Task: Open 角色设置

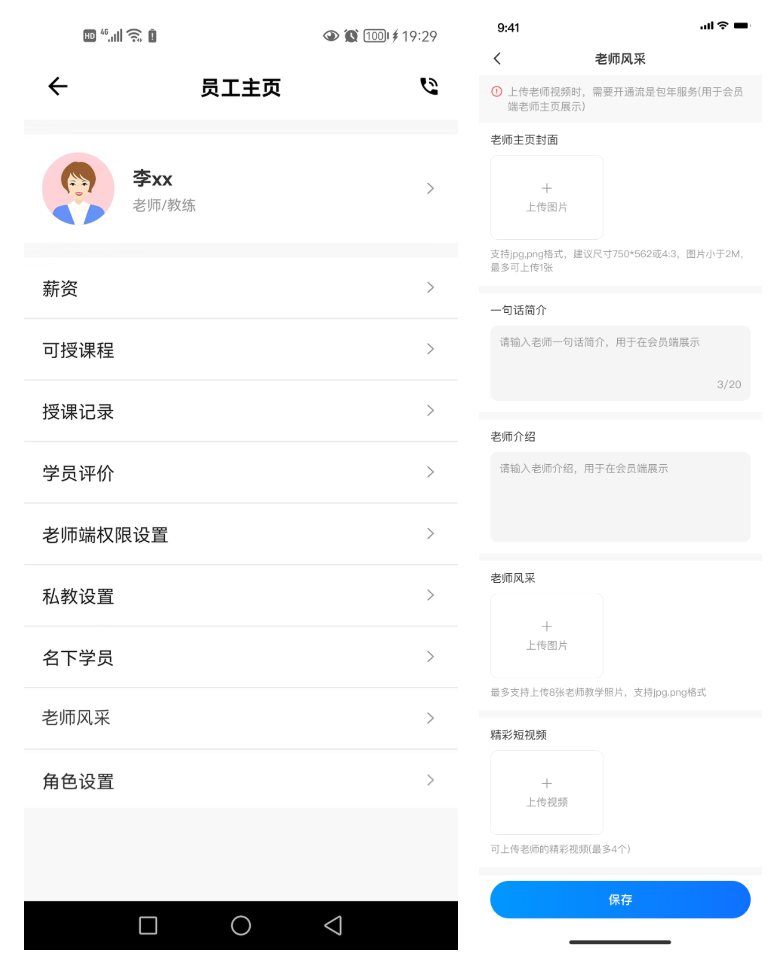Action: coord(240,780)
